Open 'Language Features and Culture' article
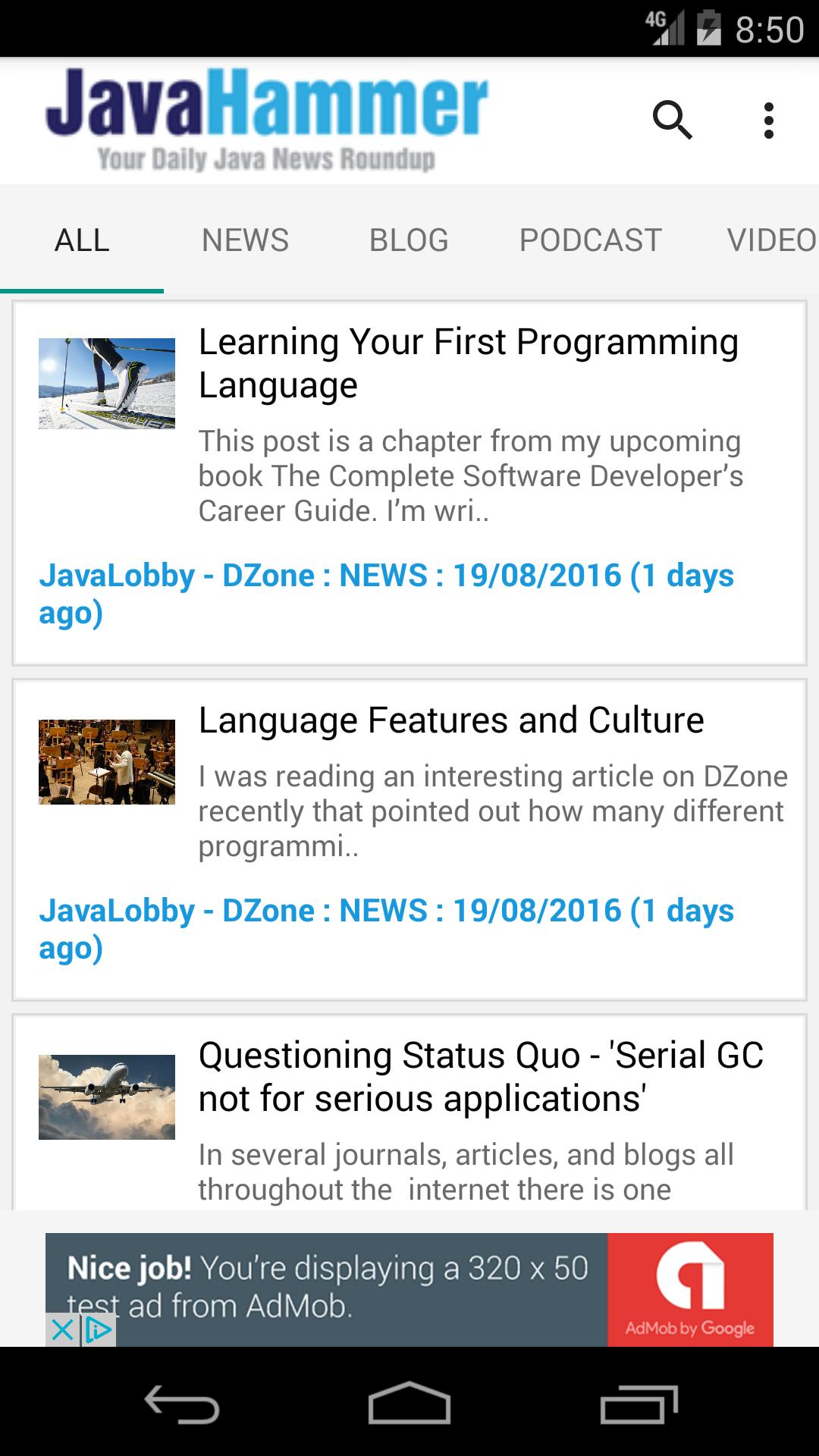This screenshot has width=819, height=1456. tap(452, 719)
